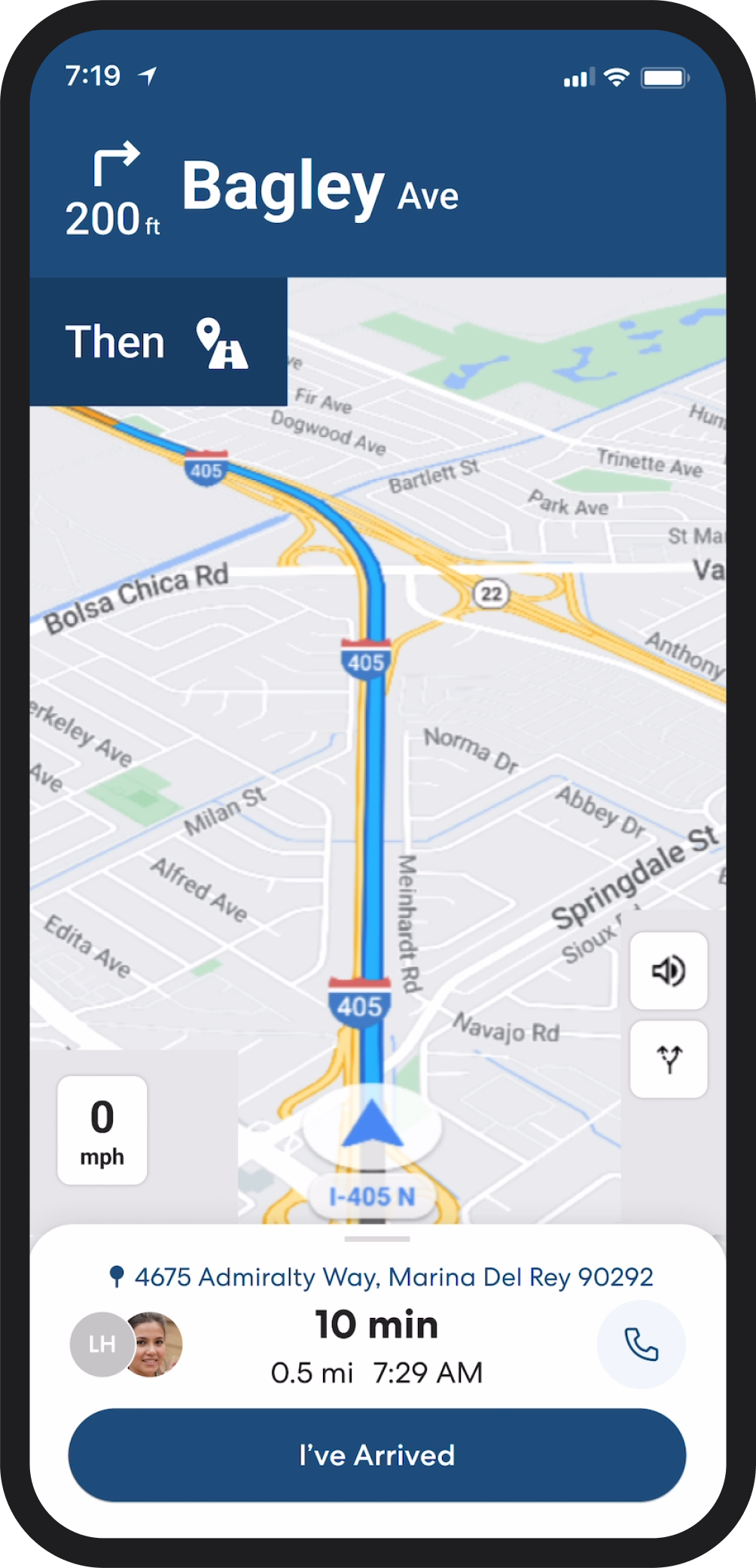Screen dimensions: 756x1568
Task: Open 4675 Admiralty Way address details
Action: click(394, 1275)
